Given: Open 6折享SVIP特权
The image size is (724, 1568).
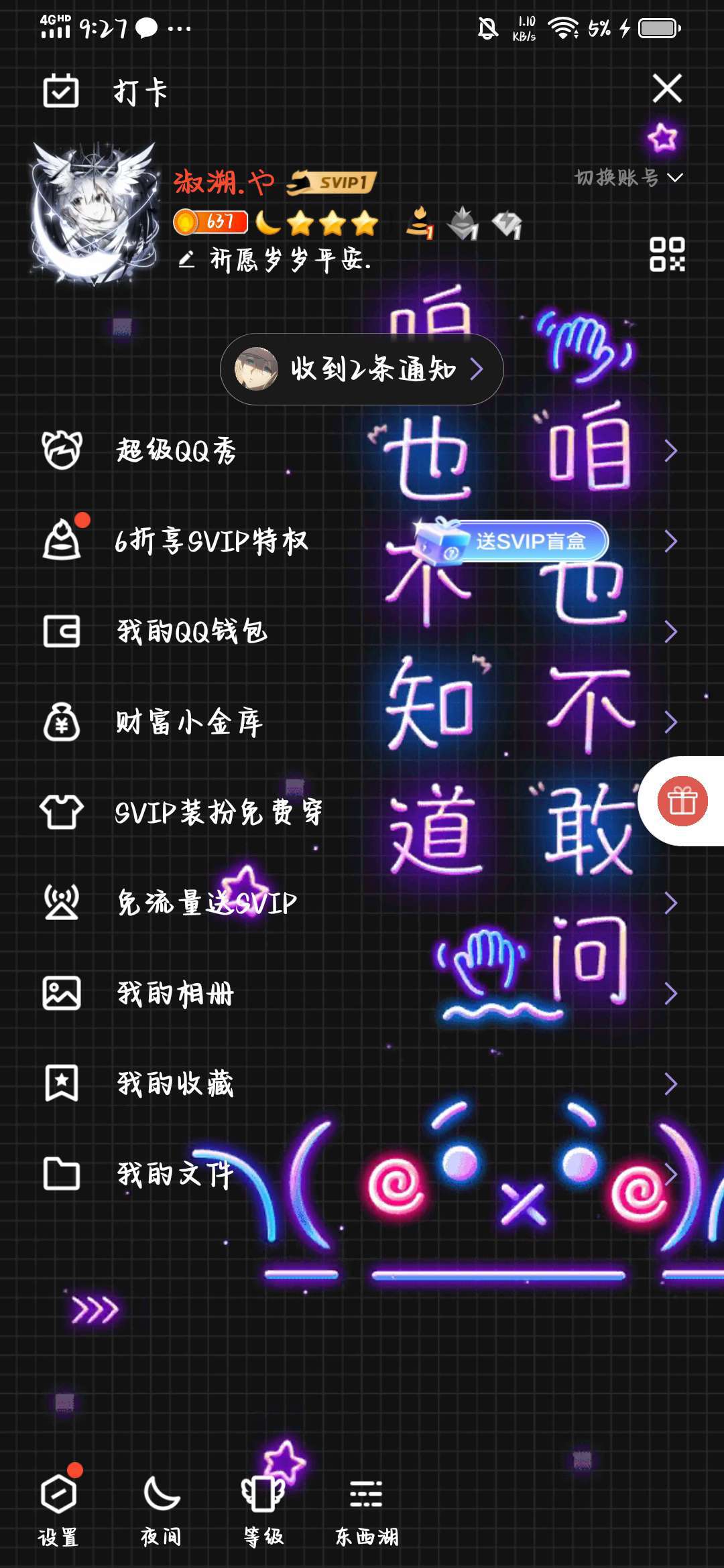Looking at the screenshot, I should 210,541.
